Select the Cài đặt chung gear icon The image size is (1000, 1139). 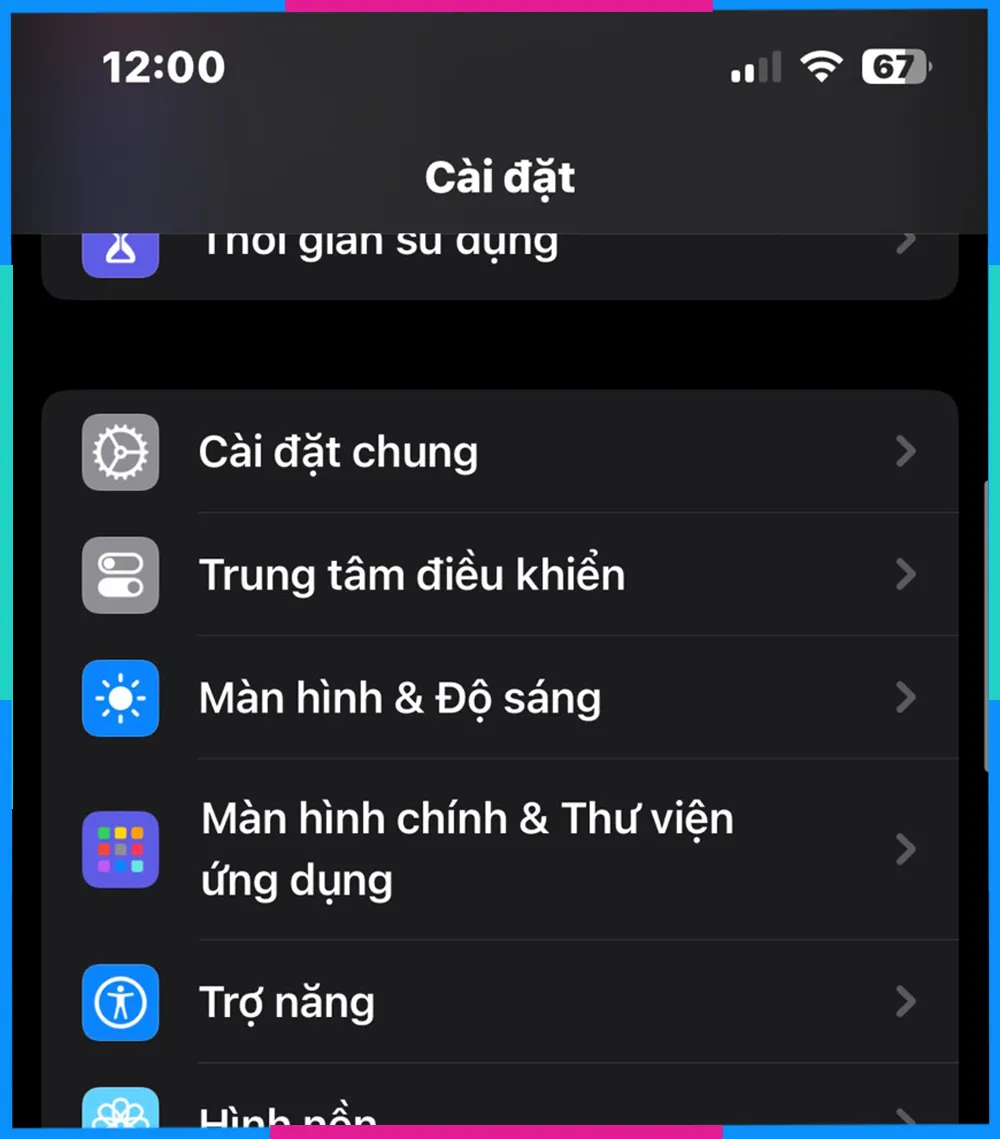coord(120,452)
